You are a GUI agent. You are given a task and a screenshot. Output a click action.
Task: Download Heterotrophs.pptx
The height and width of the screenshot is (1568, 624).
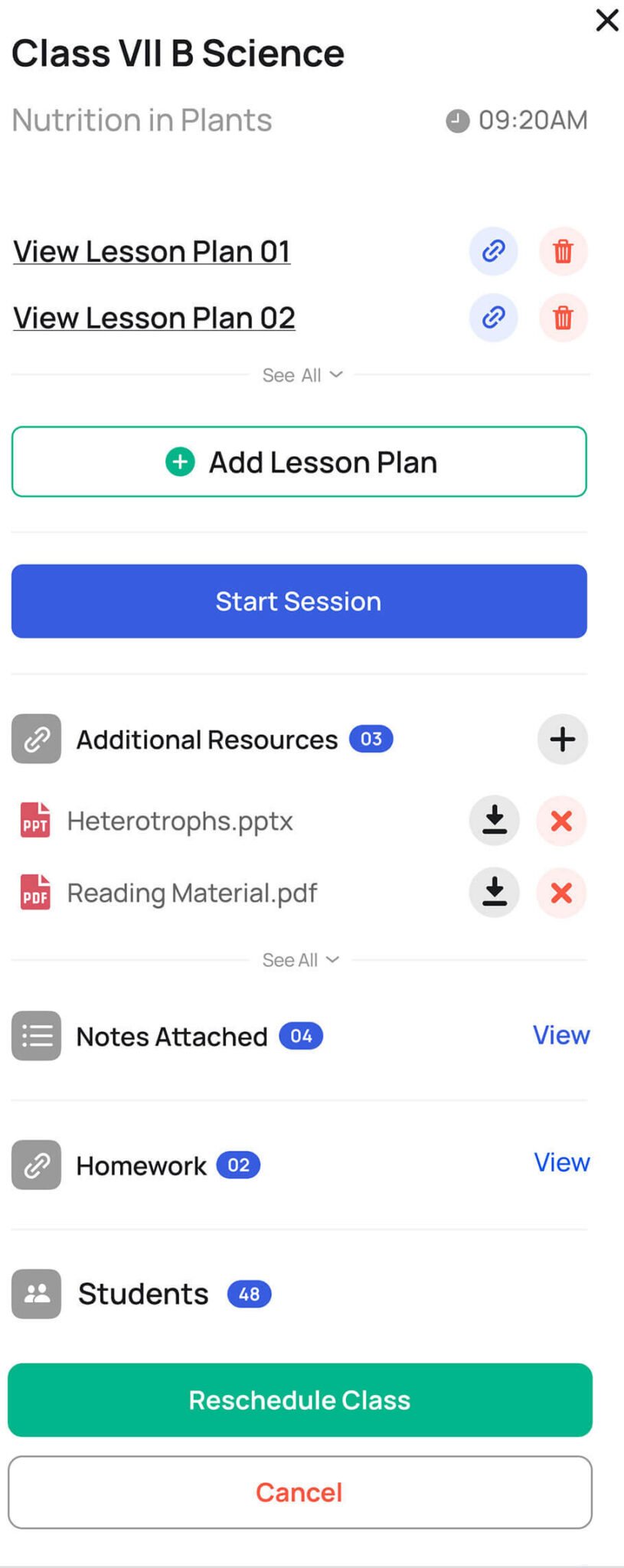pyautogui.click(x=495, y=821)
